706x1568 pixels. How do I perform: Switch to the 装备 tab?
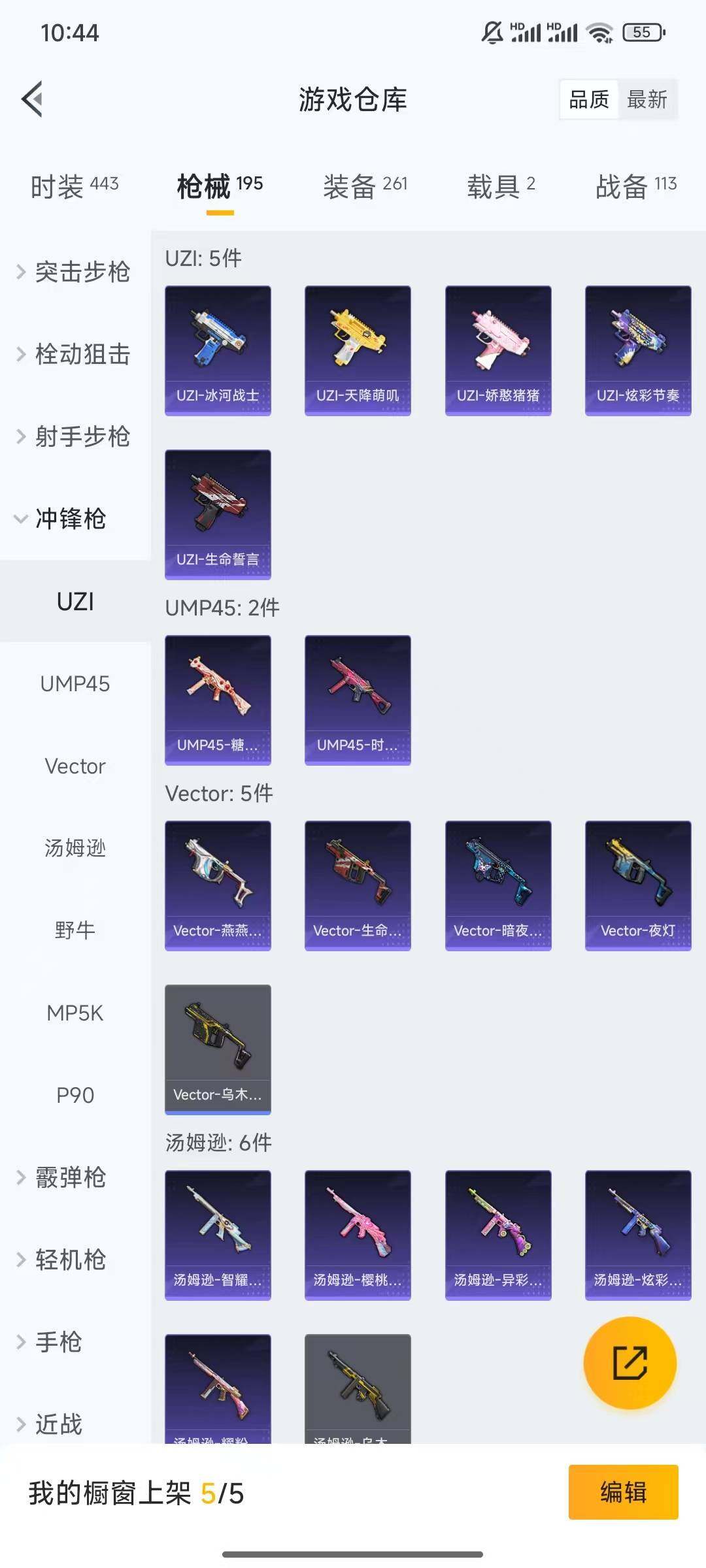click(x=365, y=186)
